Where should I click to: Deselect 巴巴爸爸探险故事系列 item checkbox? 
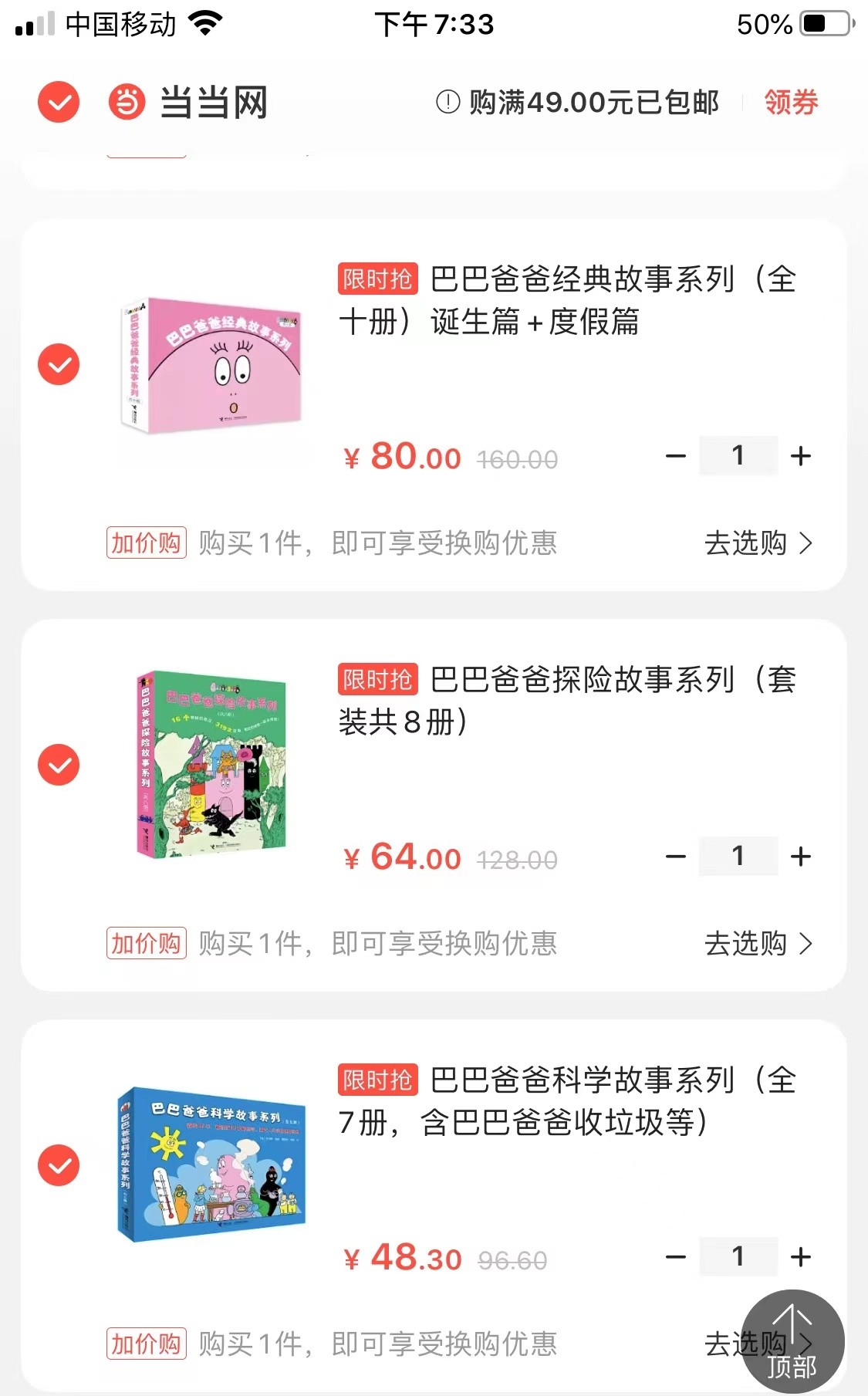(59, 765)
